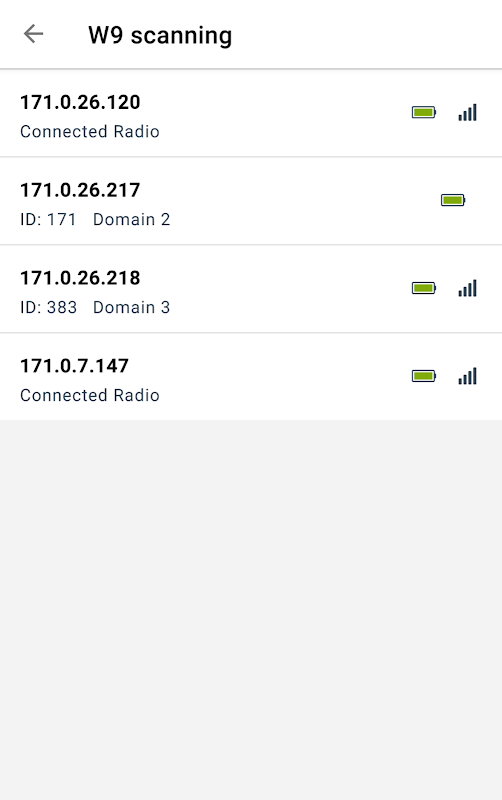This screenshot has height=800, width=502.
Task: Go back from W9 scanning
Action: pos(34,34)
